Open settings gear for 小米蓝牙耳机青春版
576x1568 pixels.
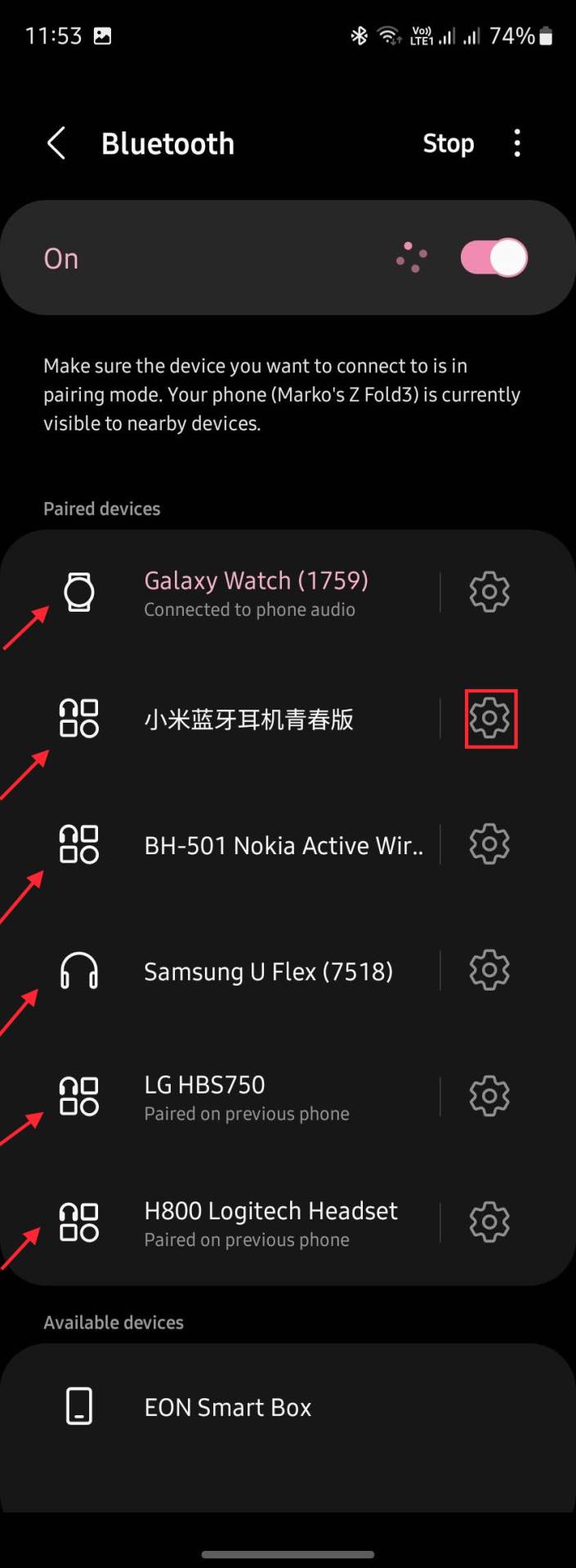pos(489,719)
